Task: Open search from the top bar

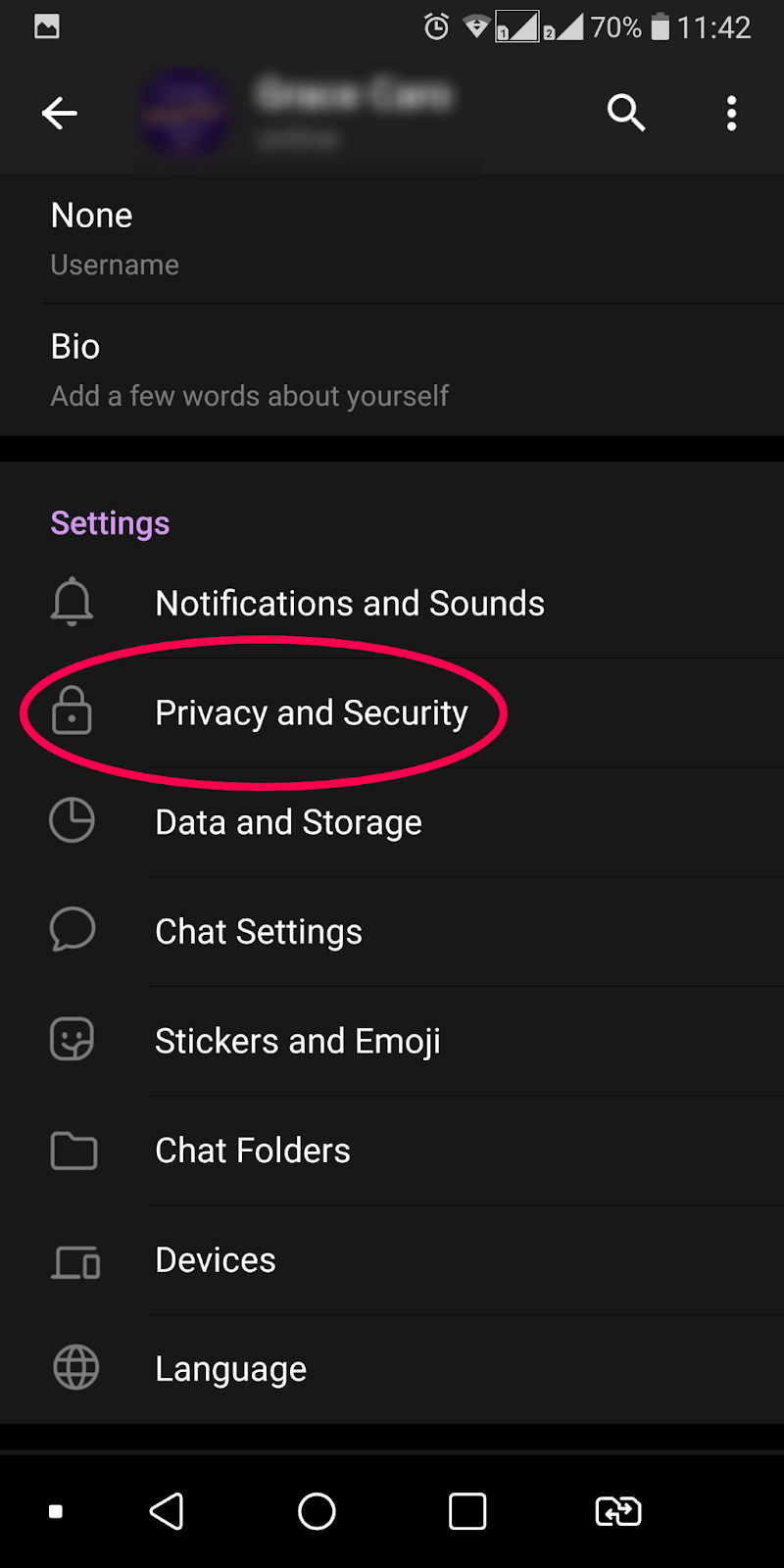Action: [x=626, y=114]
